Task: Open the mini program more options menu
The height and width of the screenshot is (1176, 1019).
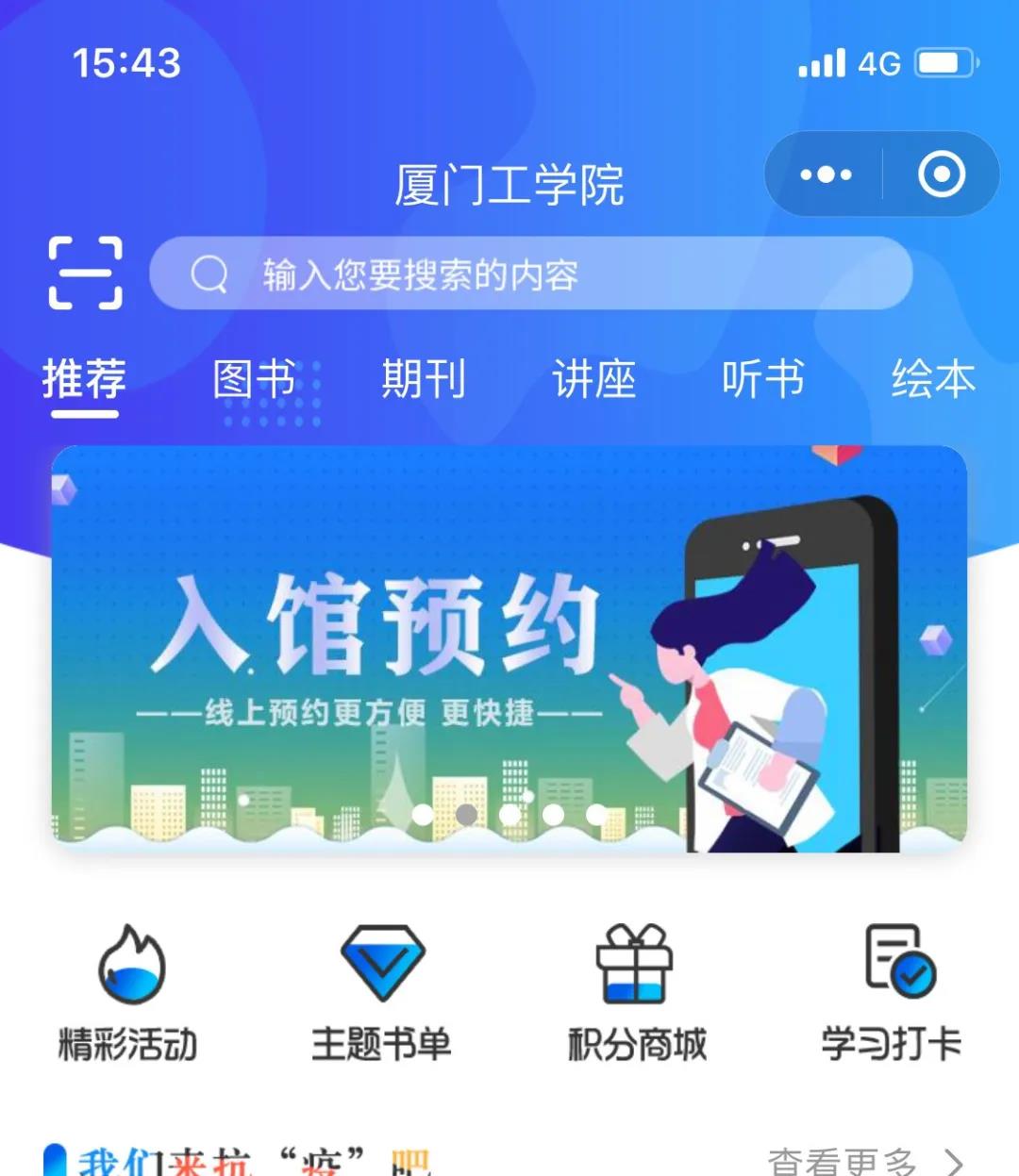Action: (825, 174)
